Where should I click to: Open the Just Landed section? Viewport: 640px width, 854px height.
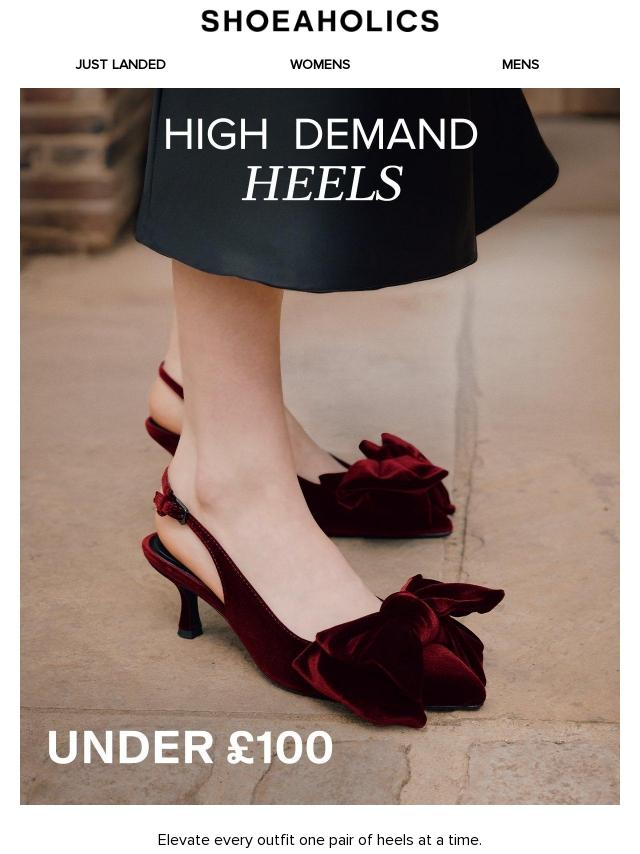click(120, 65)
